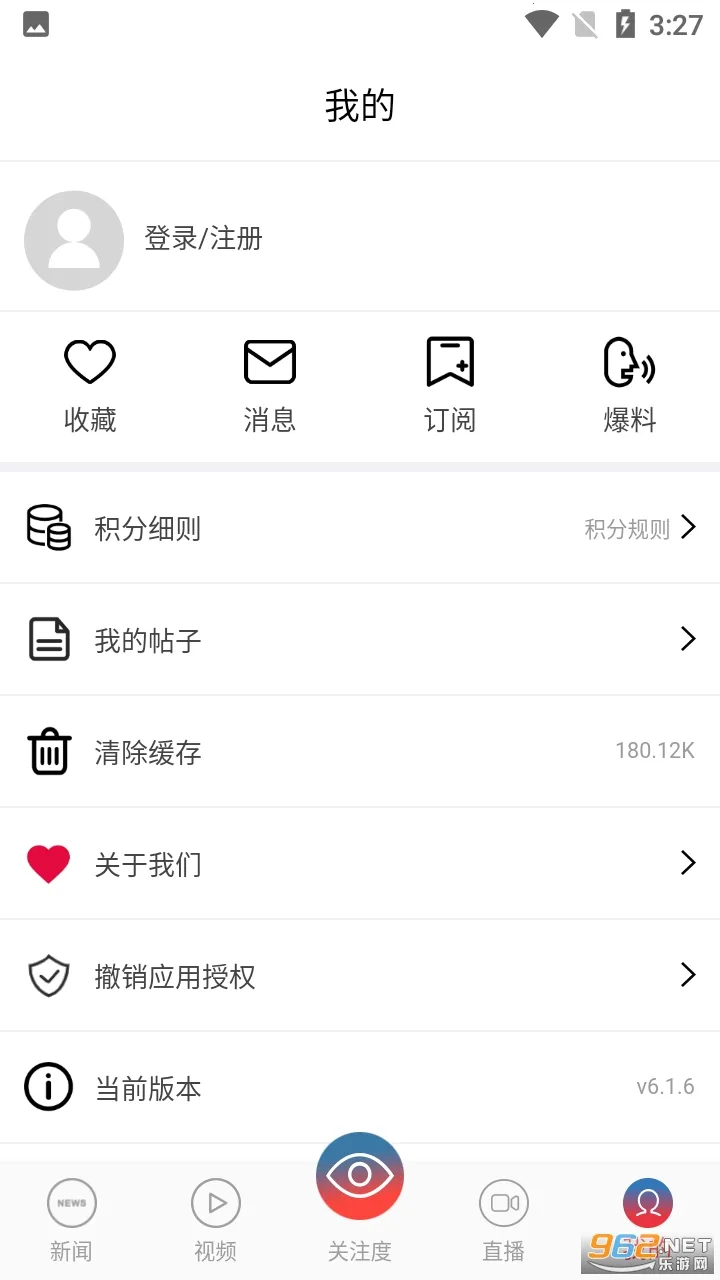Tap 登录/注册 to sign in
Screen dimensions: 720x1280
click(203, 240)
